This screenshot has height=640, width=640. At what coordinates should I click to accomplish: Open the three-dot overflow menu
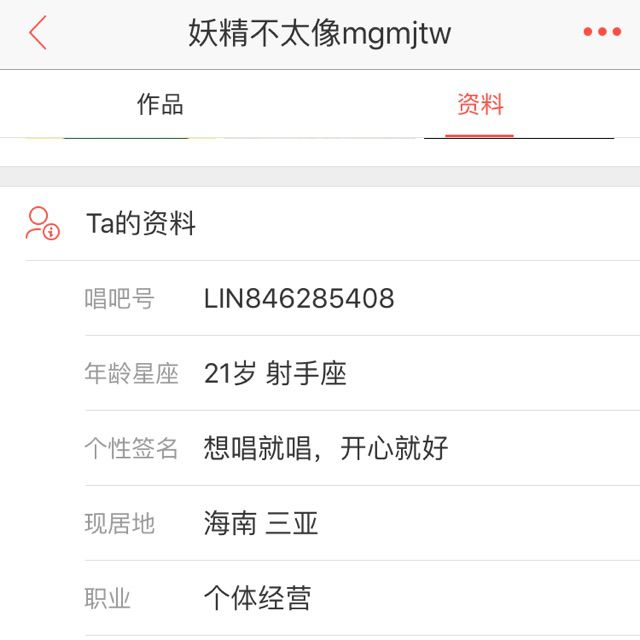point(602,33)
